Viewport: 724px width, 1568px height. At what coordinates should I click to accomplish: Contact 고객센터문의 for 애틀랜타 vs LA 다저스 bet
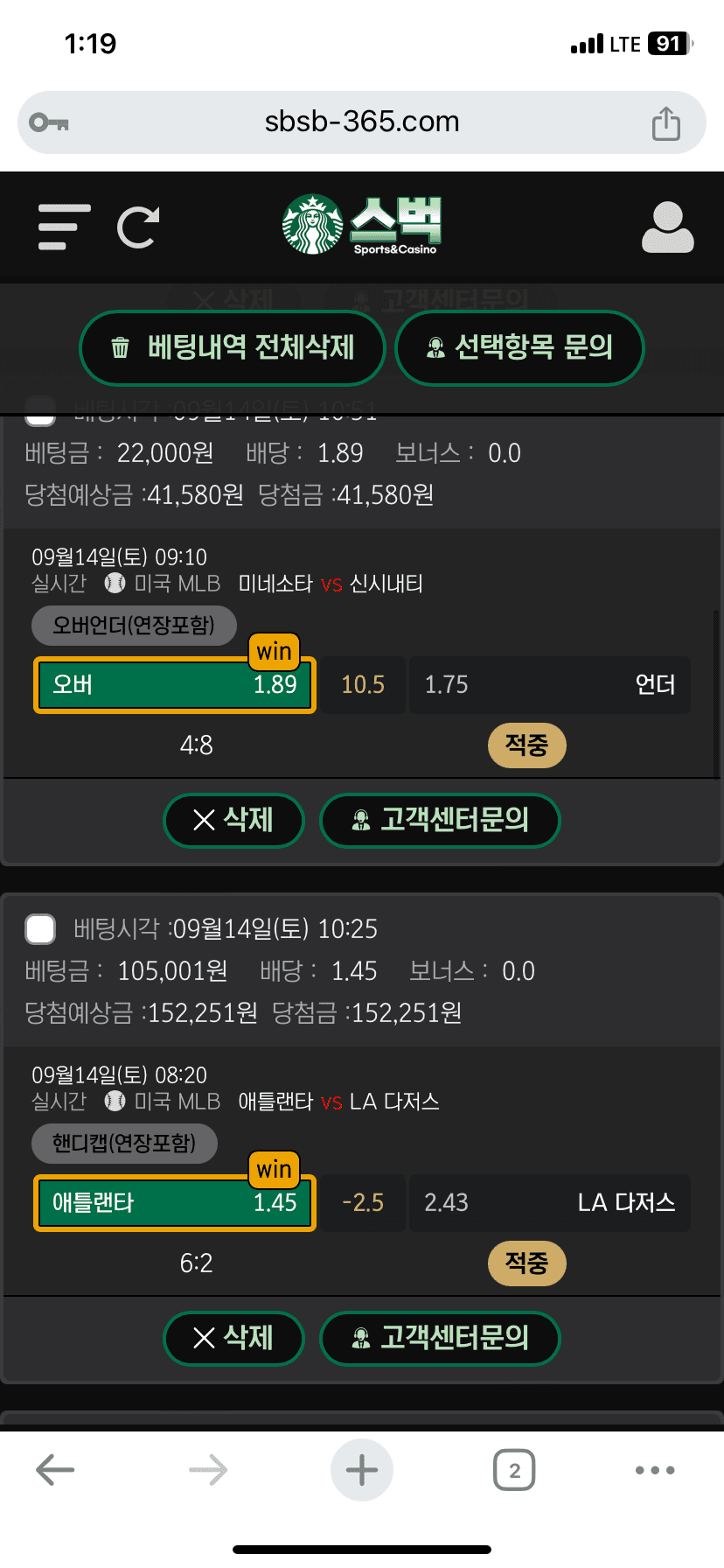tap(440, 1338)
